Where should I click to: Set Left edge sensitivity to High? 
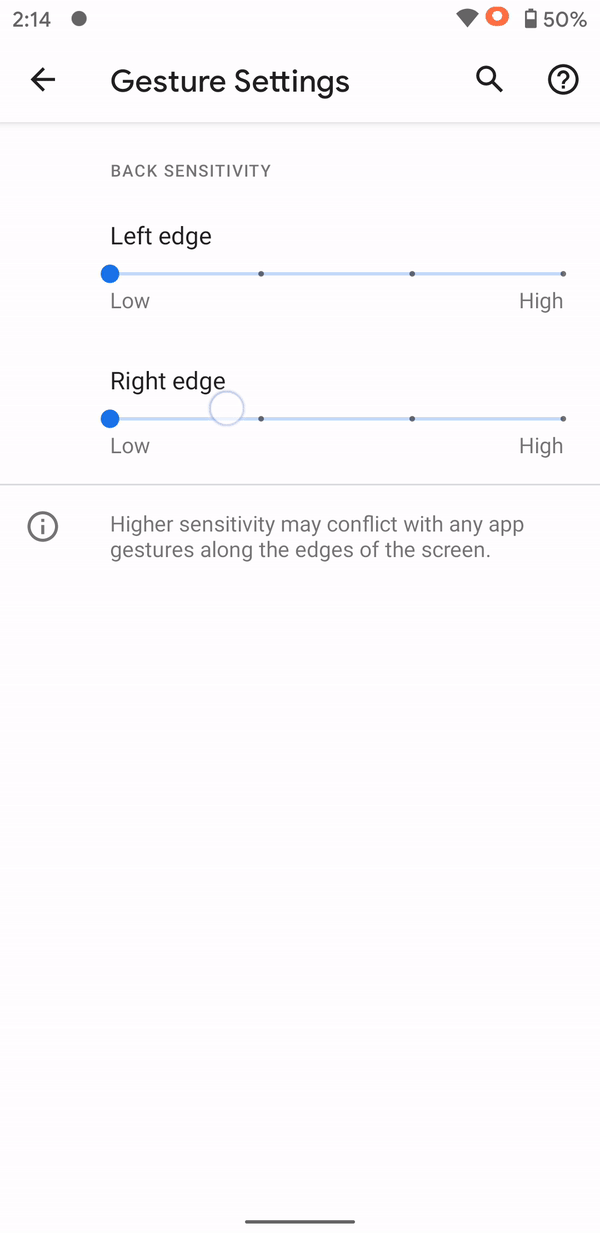(563, 273)
